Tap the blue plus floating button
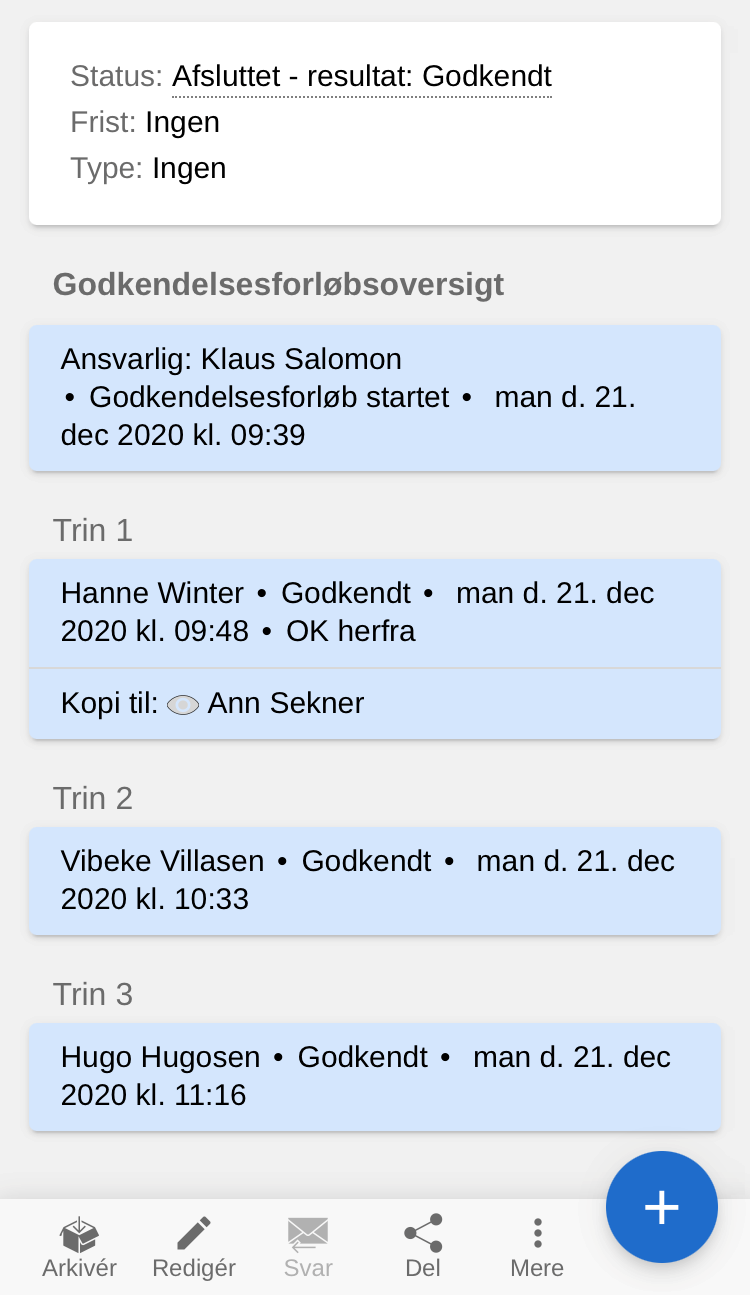Viewport: 750px width, 1295px height. (x=661, y=1207)
